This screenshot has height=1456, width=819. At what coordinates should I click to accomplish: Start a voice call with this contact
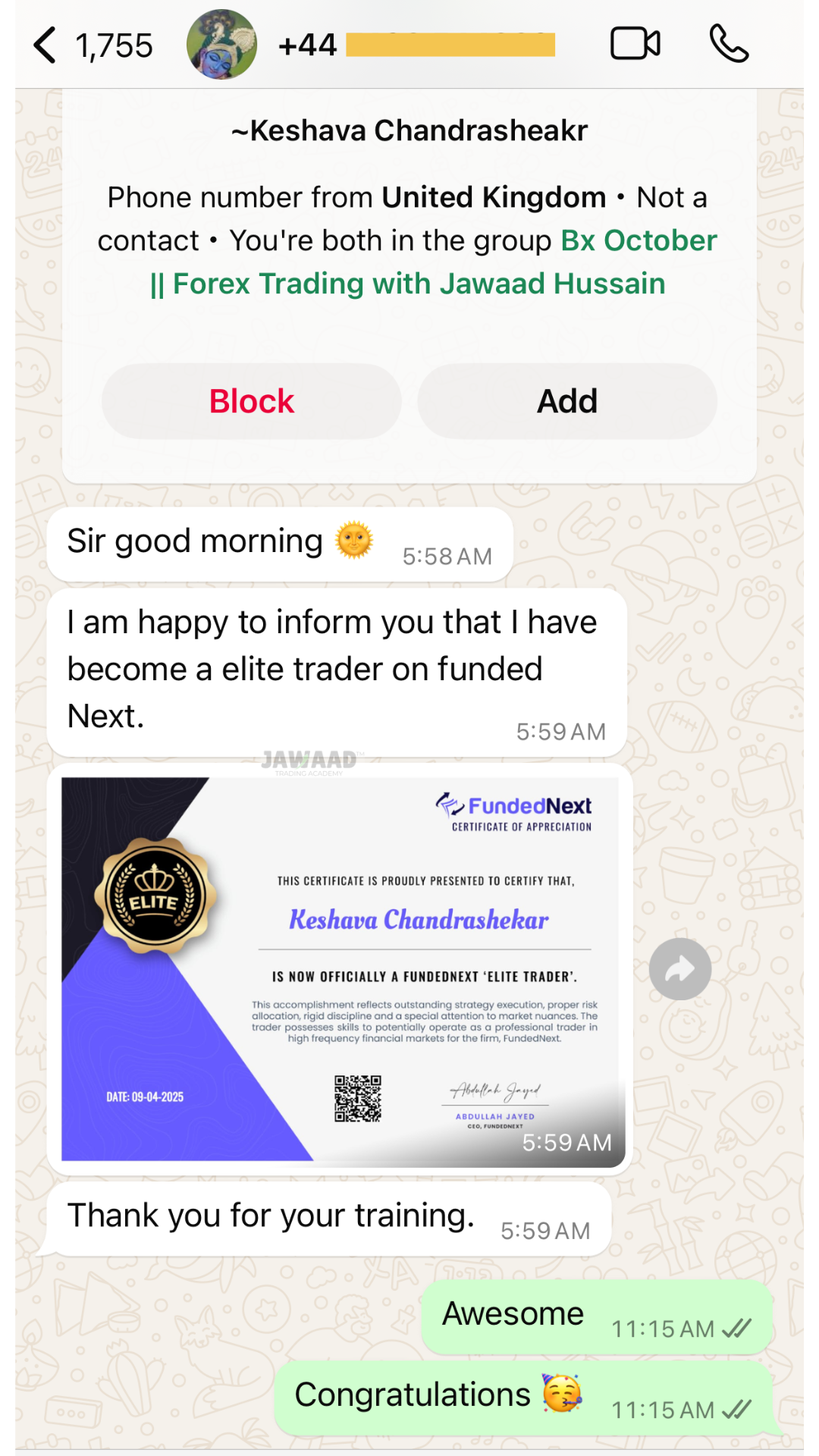tap(729, 44)
